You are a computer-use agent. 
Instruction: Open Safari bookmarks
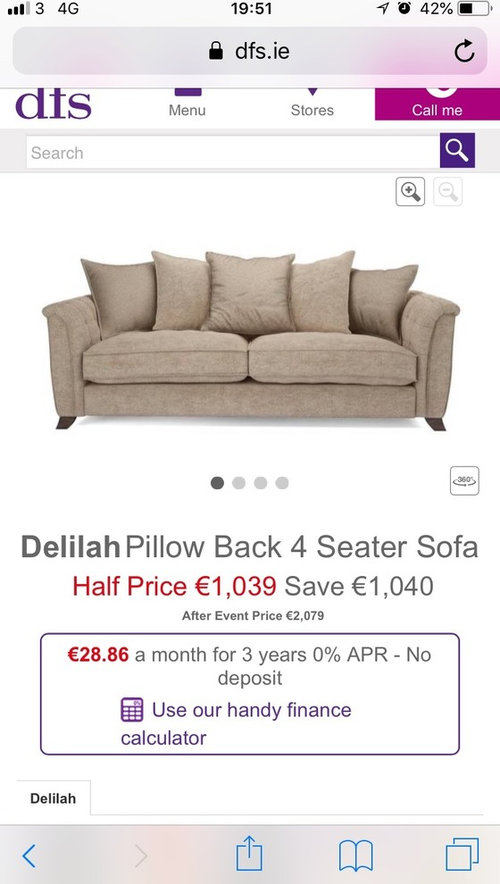356,856
